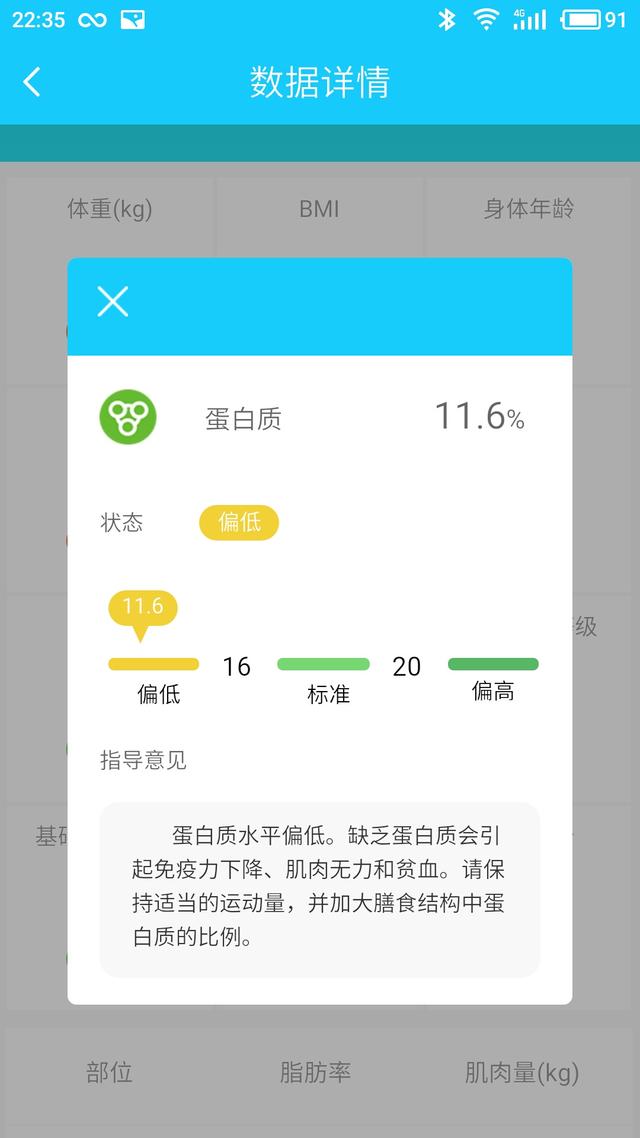The width and height of the screenshot is (640, 1138).
Task: Go back from the data details page
Action: pyautogui.click(x=32, y=82)
